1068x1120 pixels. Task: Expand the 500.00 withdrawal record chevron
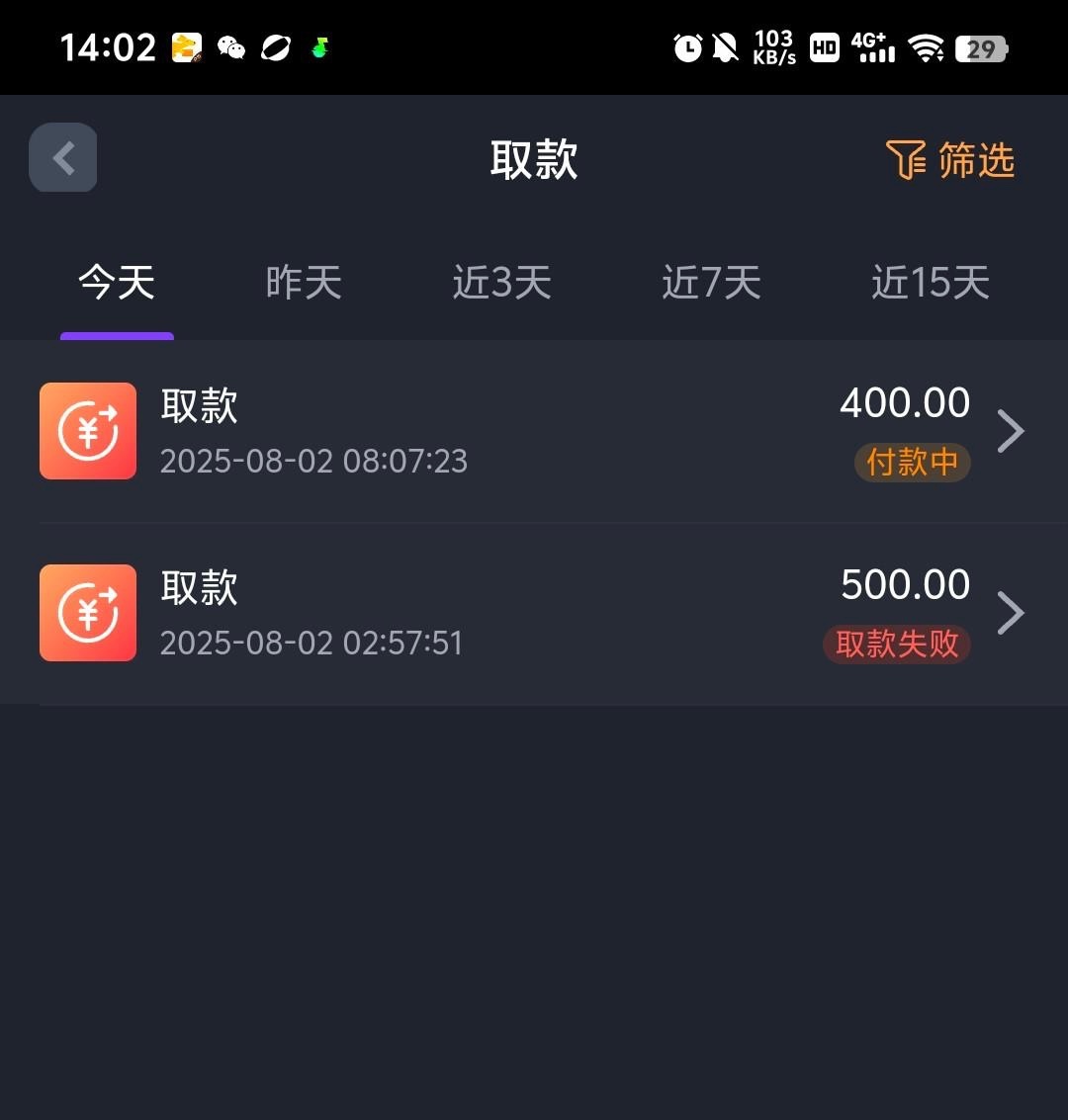pyautogui.click(x=1011, y=613)
